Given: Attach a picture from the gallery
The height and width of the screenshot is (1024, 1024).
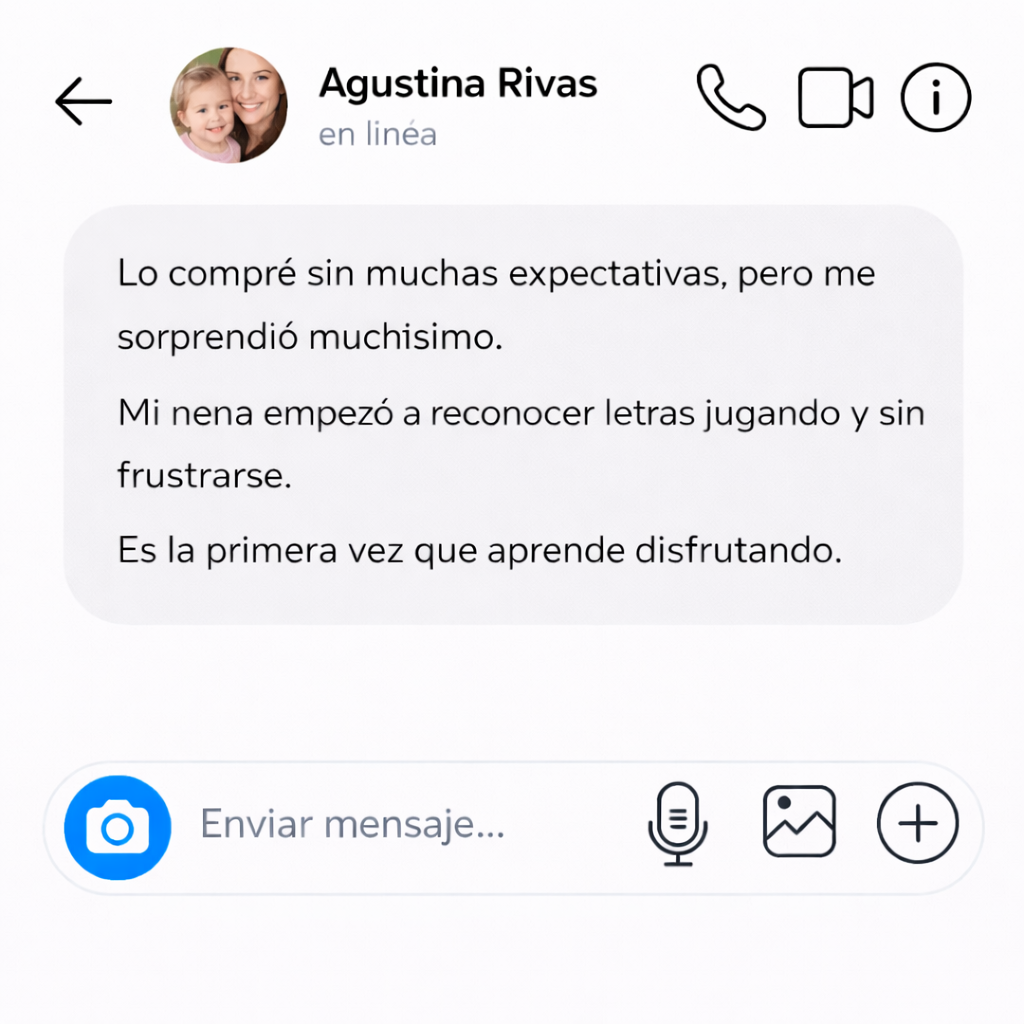Looking at the screenshot, I should (799, 822).
